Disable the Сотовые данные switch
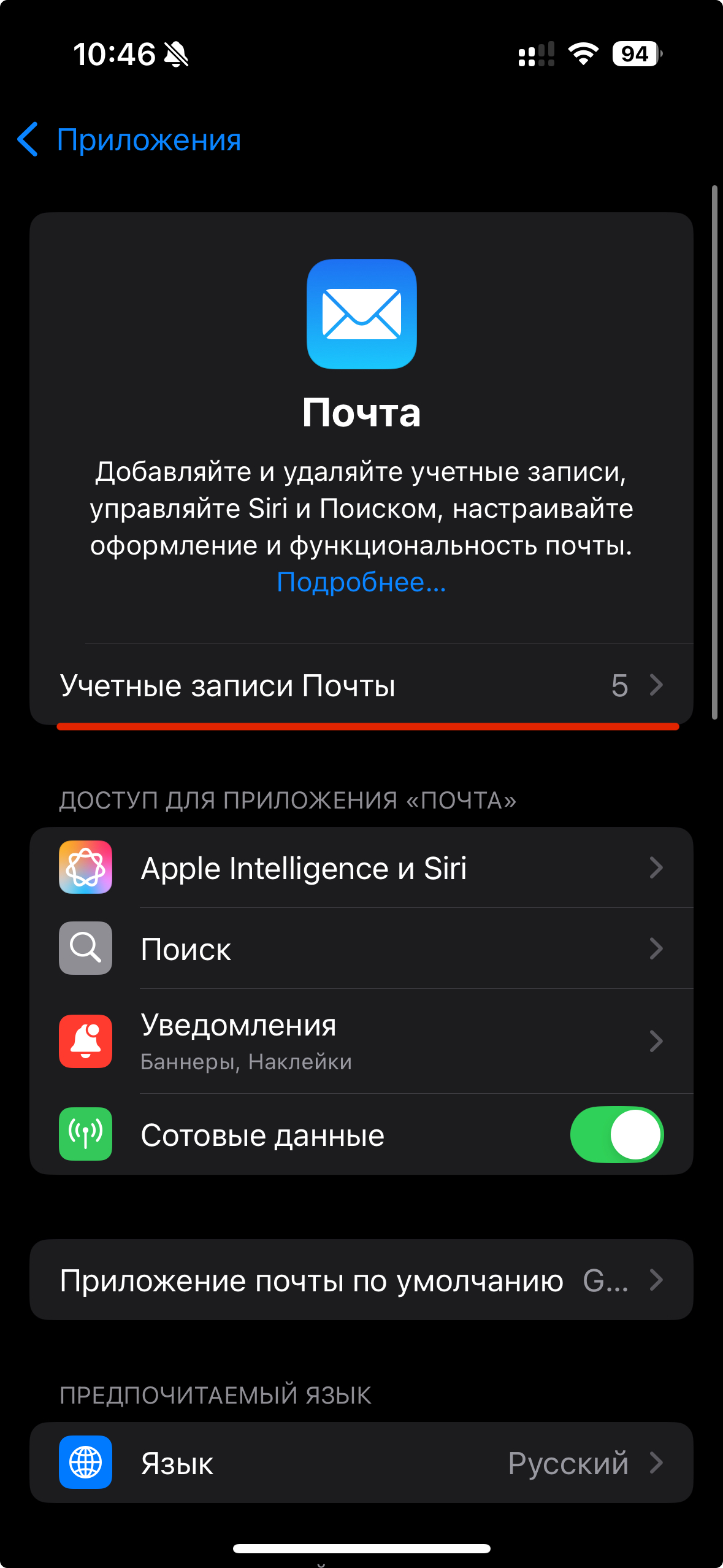 tap(616, 1134)
